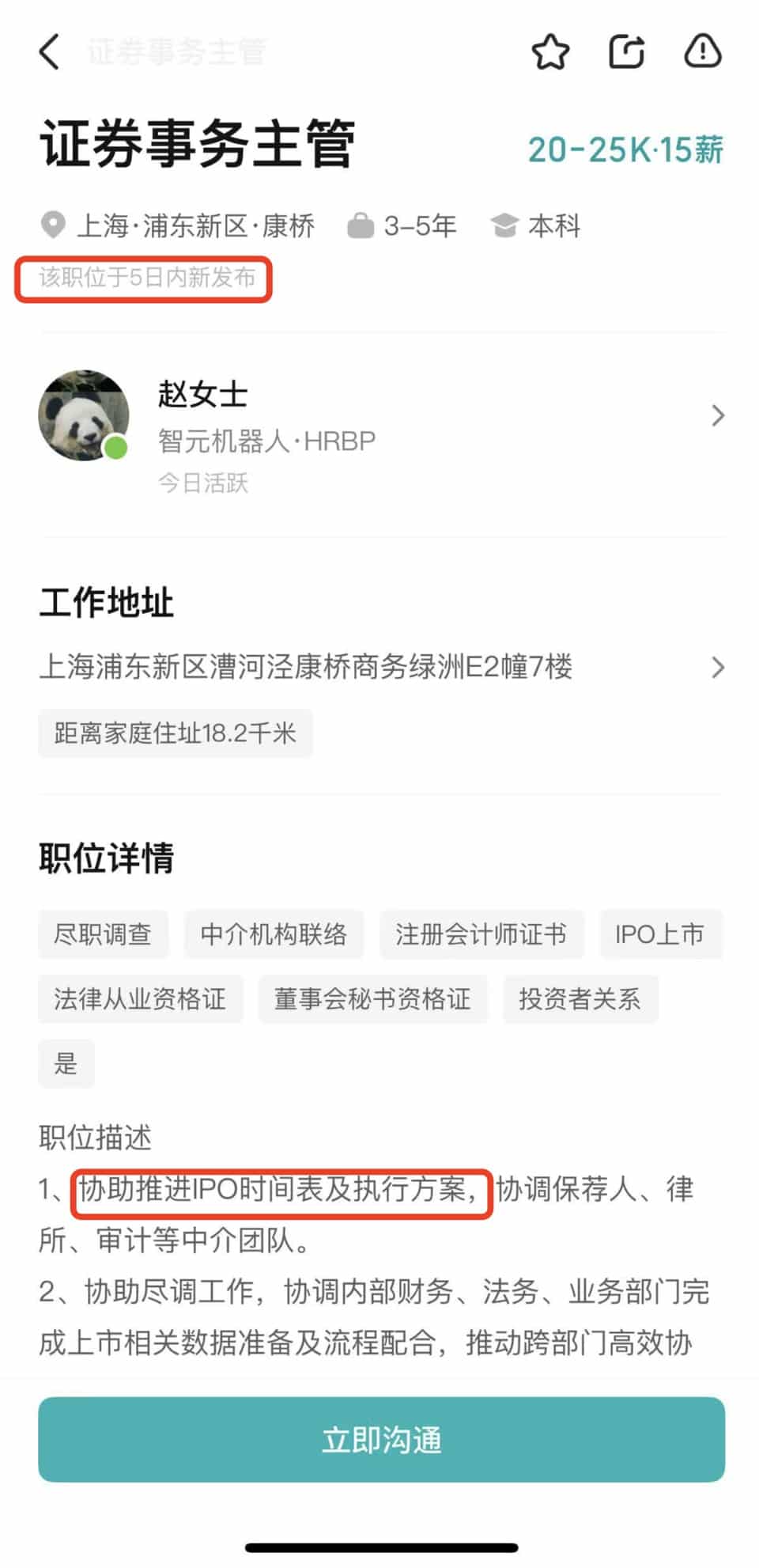759x1568 pixels.
Task: Share the 证券事务主管 job posting
Action: [x=627, y=51]
